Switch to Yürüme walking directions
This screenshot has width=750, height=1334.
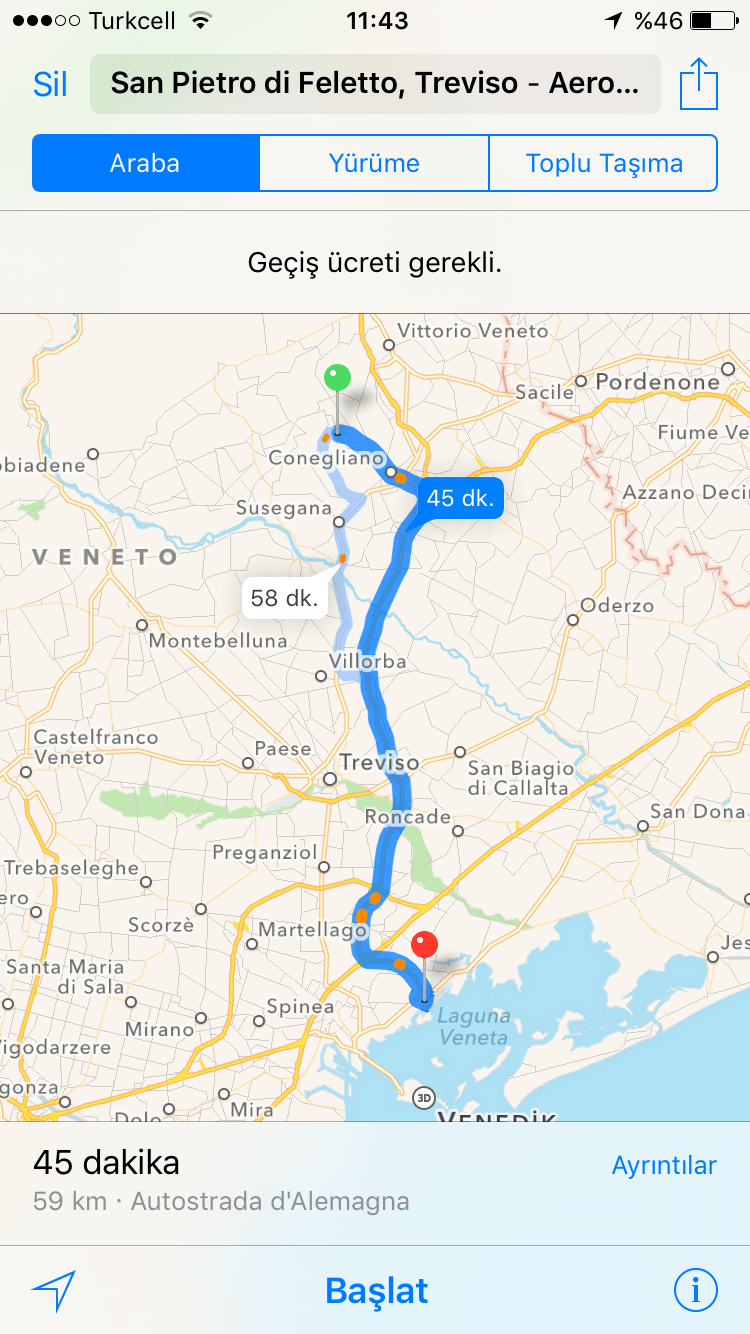pyautogui.click(x=374, y=163)
